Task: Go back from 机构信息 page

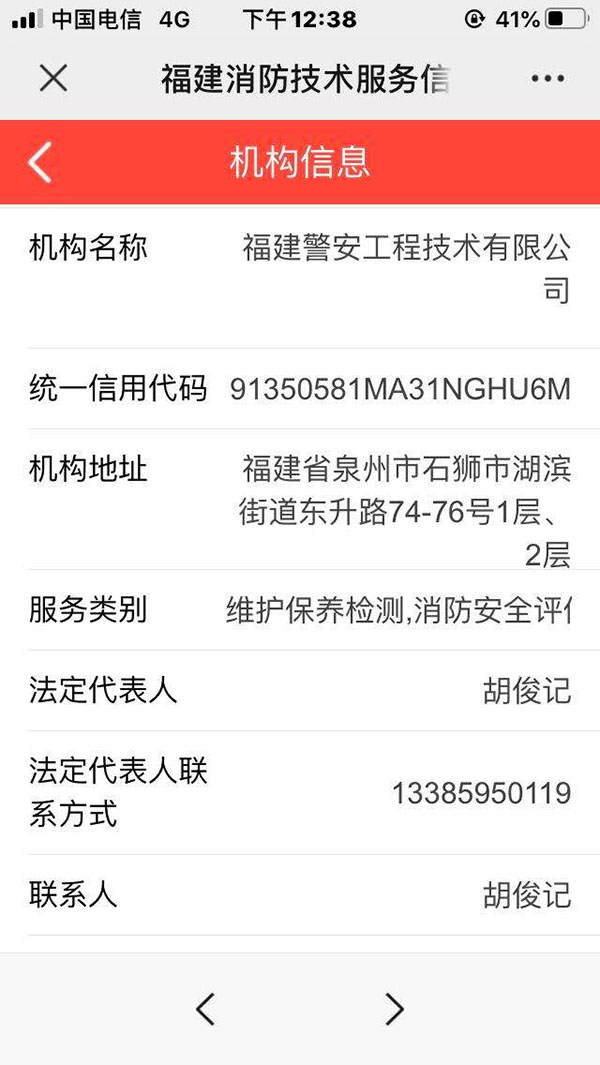Action: pos(40,162)
